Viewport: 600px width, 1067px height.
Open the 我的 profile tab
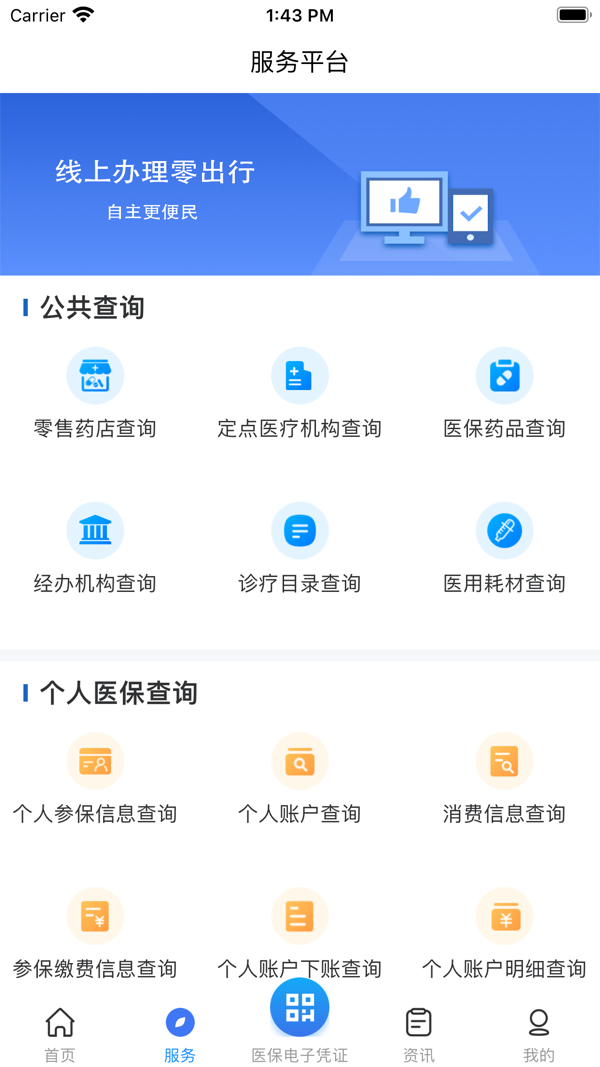tap(539, 1034)
